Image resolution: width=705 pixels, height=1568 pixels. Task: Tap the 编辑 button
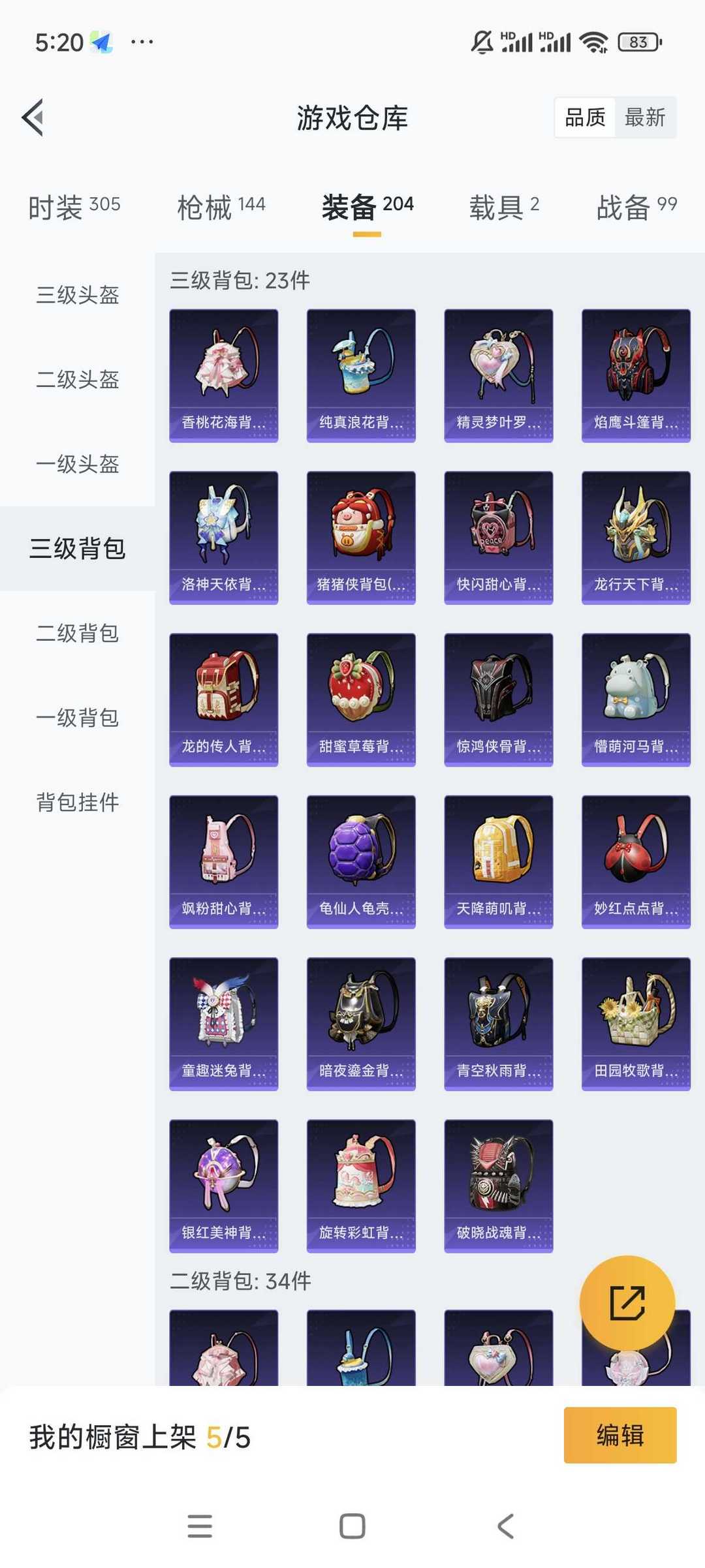(x=620, y=1435)
